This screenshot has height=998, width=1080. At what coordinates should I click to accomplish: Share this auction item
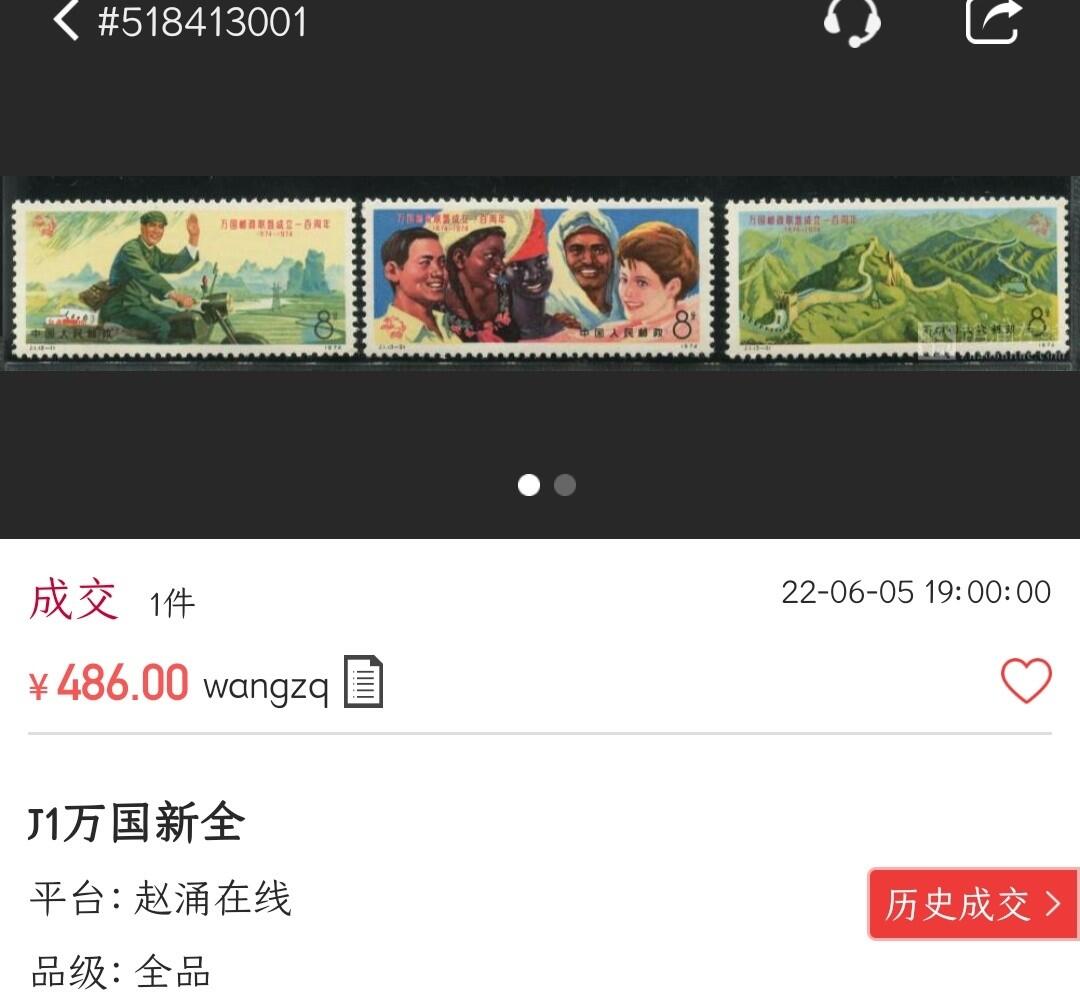point(993,22)
